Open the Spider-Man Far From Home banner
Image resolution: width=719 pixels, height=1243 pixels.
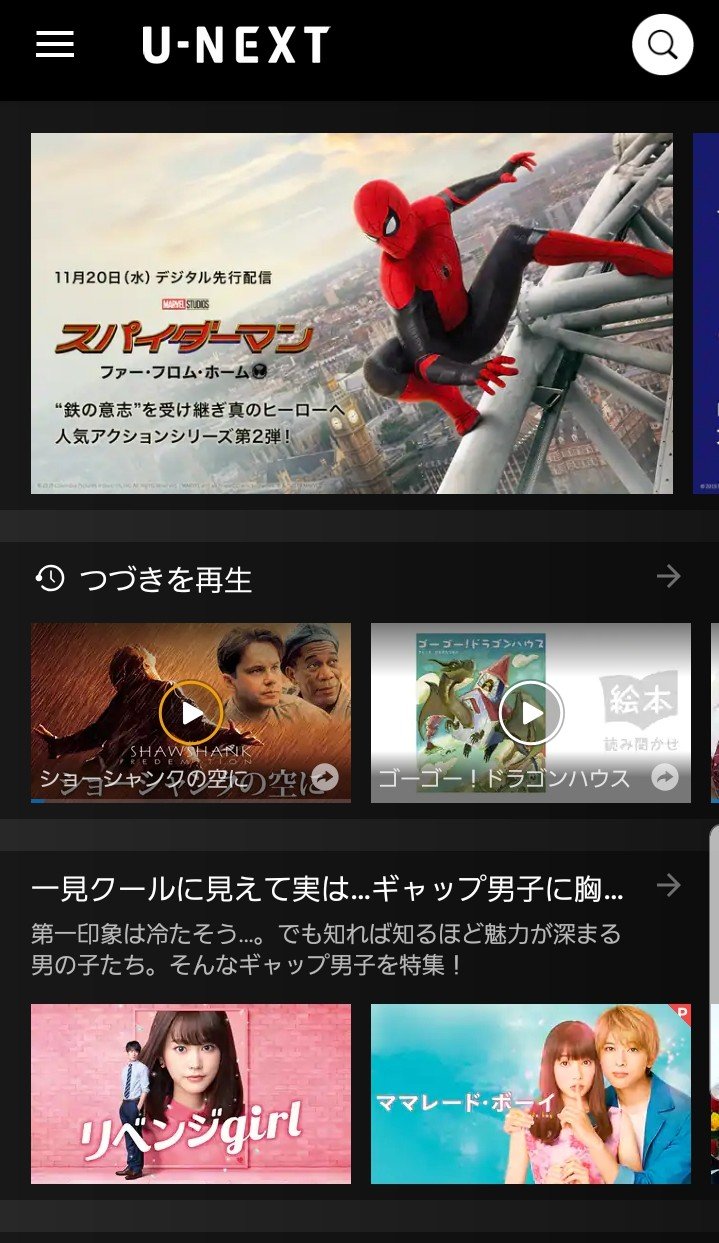351,313
